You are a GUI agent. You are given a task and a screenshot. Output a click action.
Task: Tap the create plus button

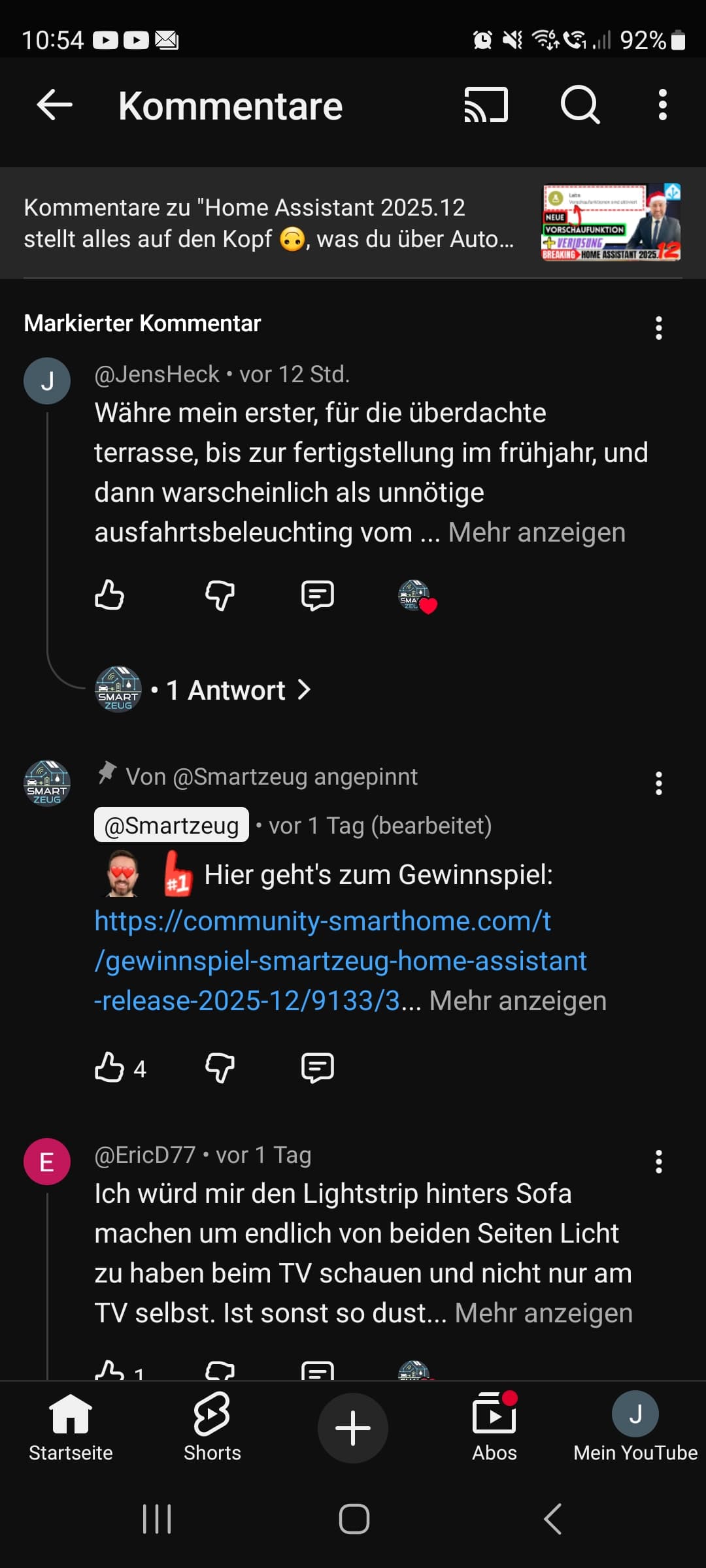353,1428
